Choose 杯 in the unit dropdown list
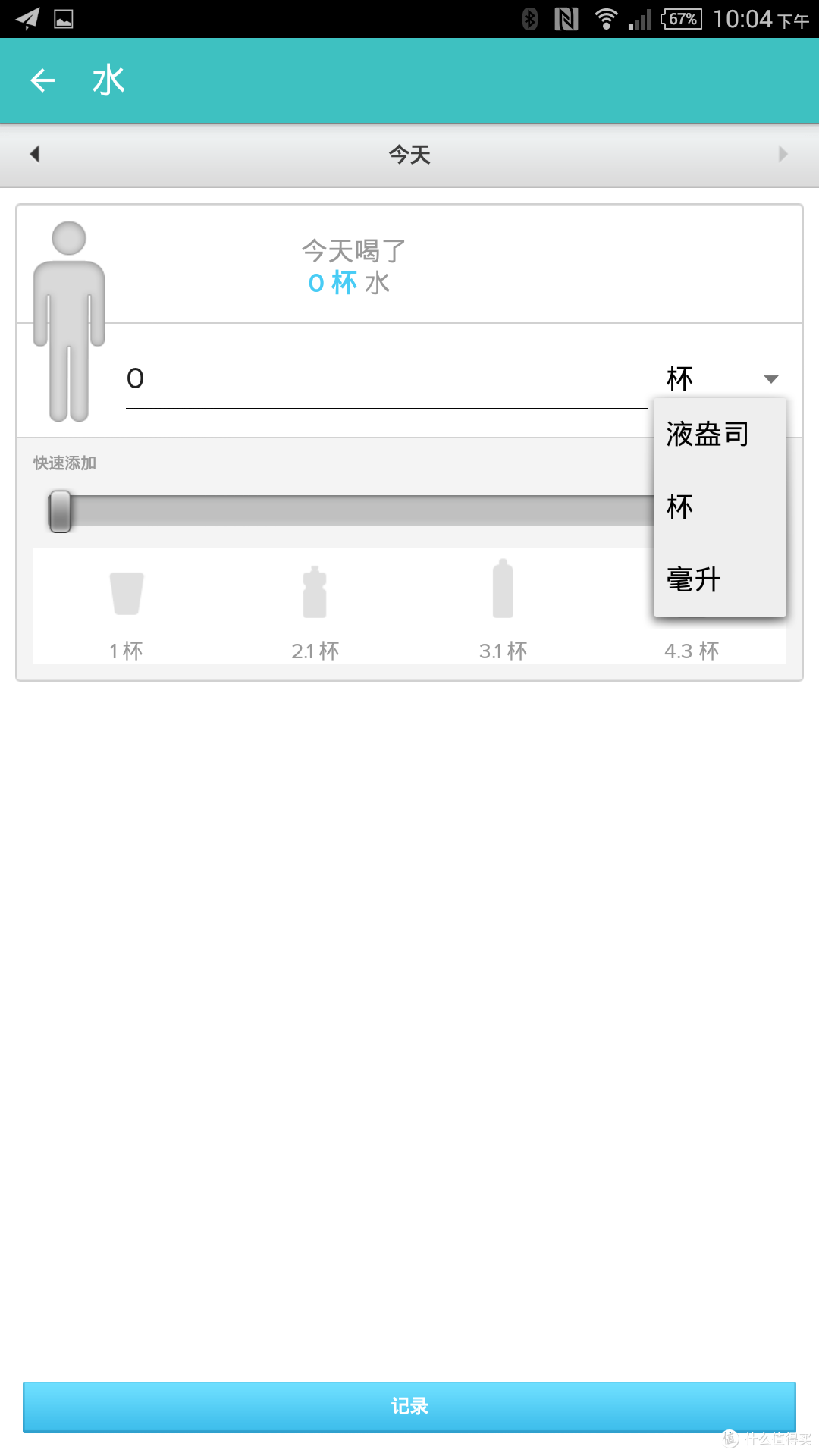The width and height of the screenshot is (819, 1456). 720,507
